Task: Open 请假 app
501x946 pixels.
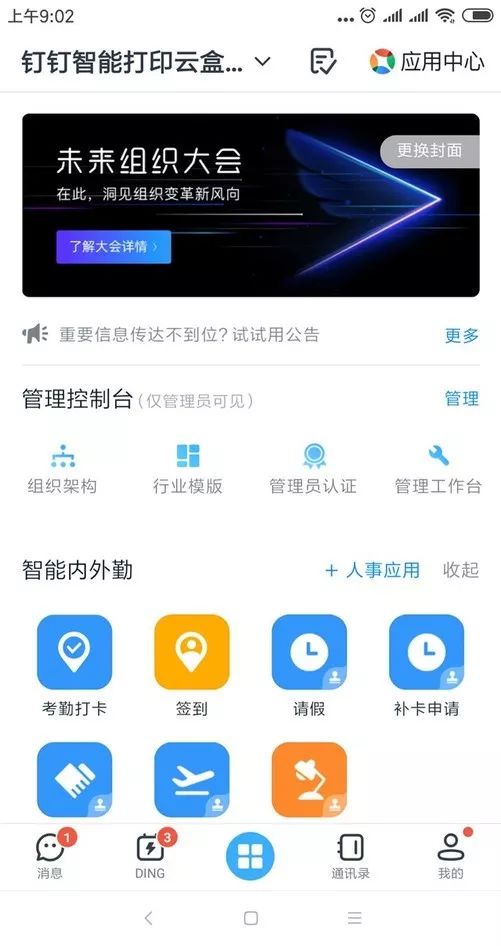Action: click(x=309, y=665)
